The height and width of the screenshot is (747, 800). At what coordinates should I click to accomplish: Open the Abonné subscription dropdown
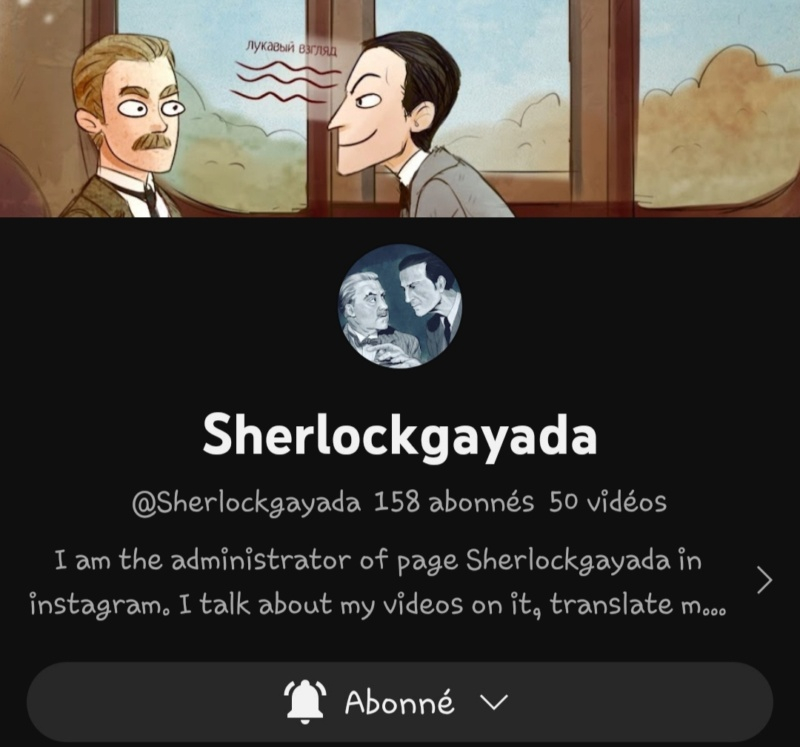[x=400, y=702]
